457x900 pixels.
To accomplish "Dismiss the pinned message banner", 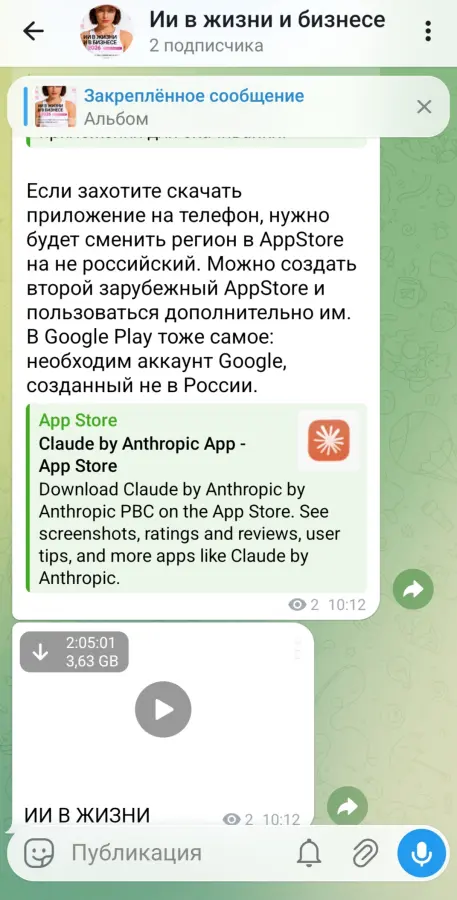I will pyautogui.click(x=424, y=107).
